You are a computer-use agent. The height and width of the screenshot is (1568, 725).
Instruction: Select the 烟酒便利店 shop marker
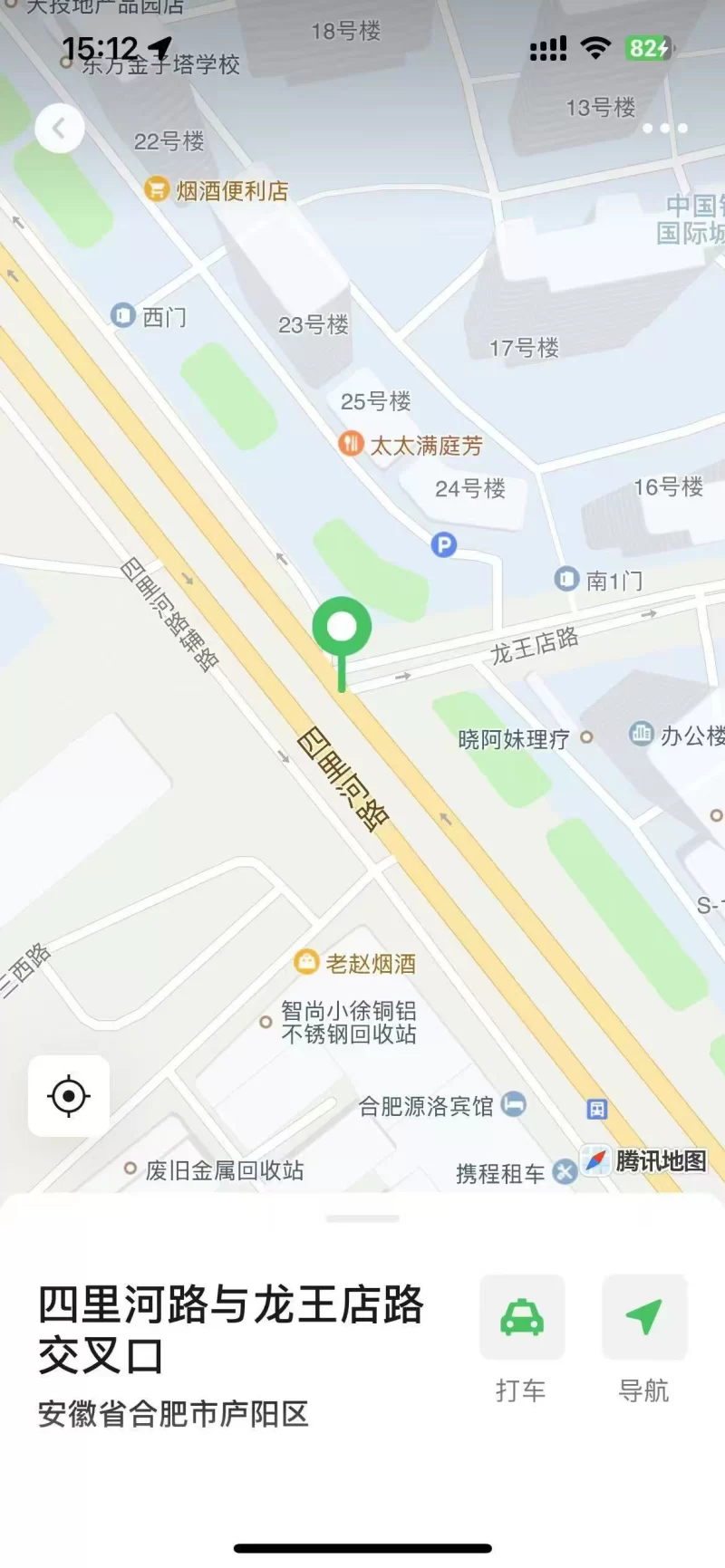(x=158, y=189)
